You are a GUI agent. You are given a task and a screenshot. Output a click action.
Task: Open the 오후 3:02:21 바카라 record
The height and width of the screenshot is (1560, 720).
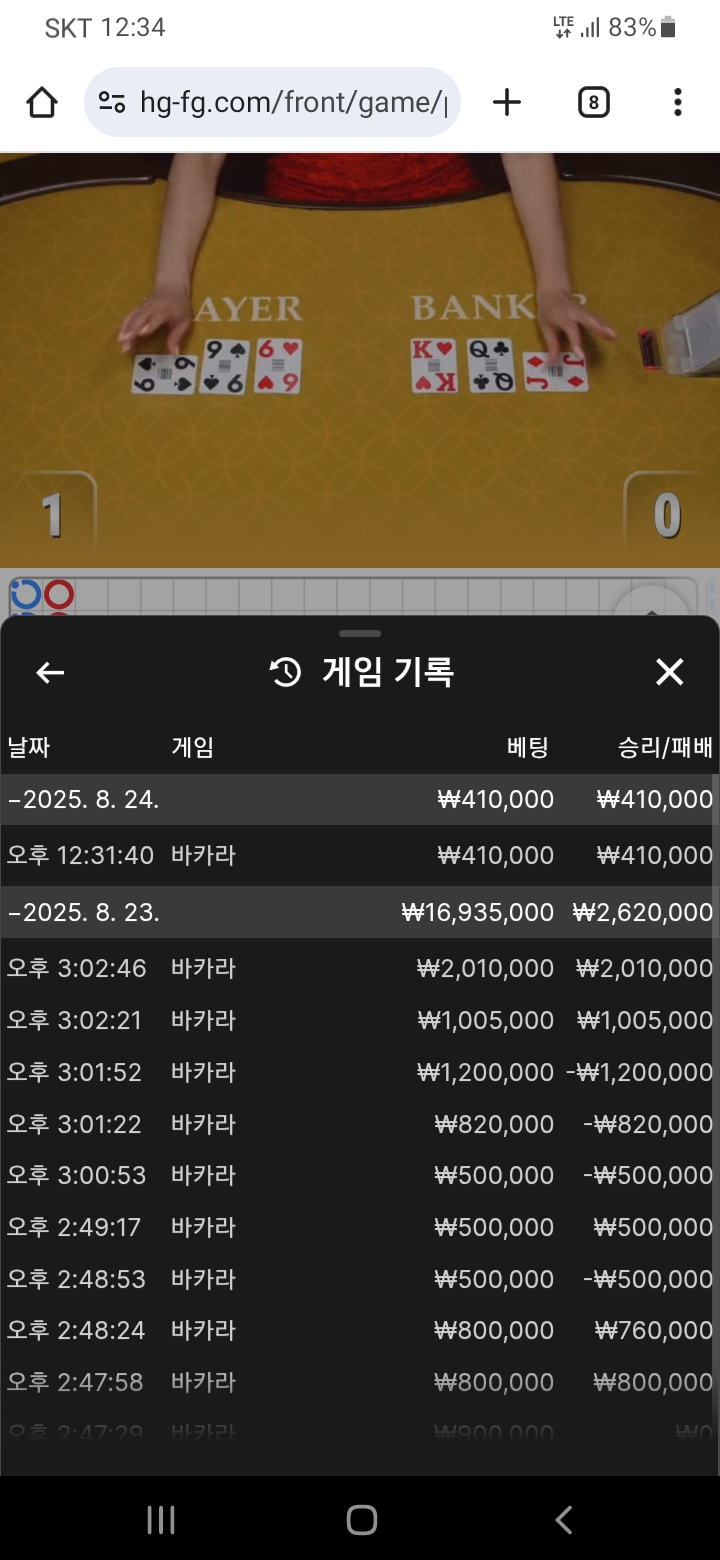click(360, 1020)
